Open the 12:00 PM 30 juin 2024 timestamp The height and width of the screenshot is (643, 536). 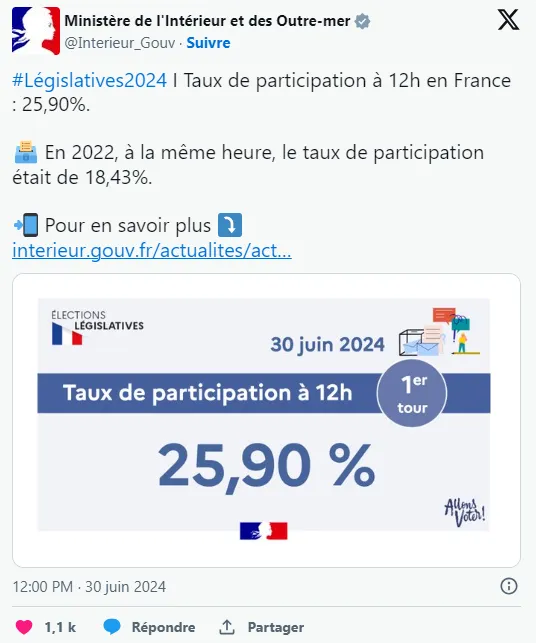tap(89, 586)
